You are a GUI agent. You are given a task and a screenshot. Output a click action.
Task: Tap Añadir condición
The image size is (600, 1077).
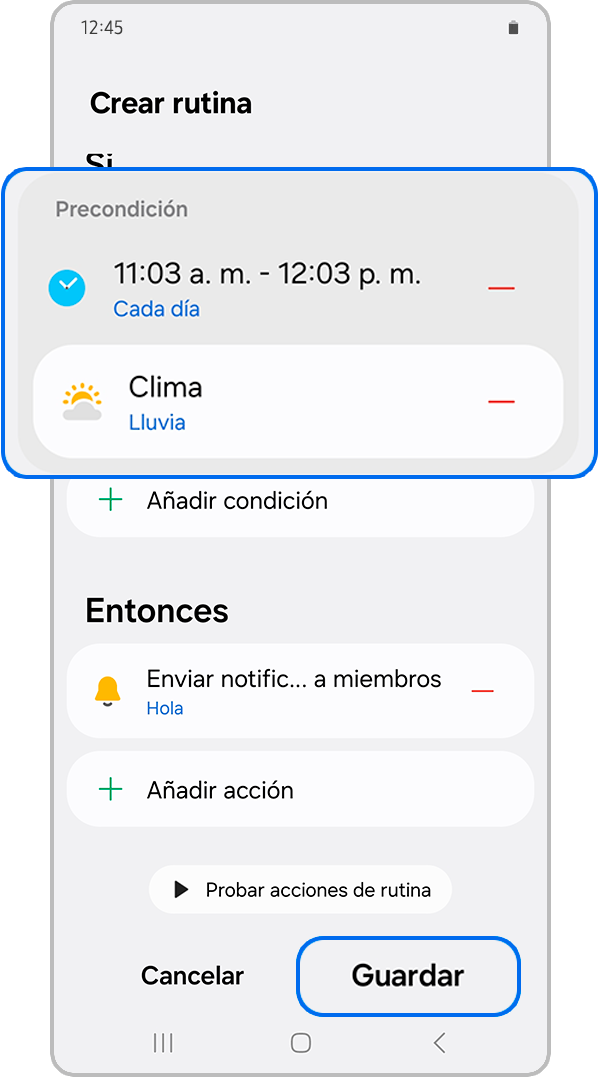tap(236, 500)
